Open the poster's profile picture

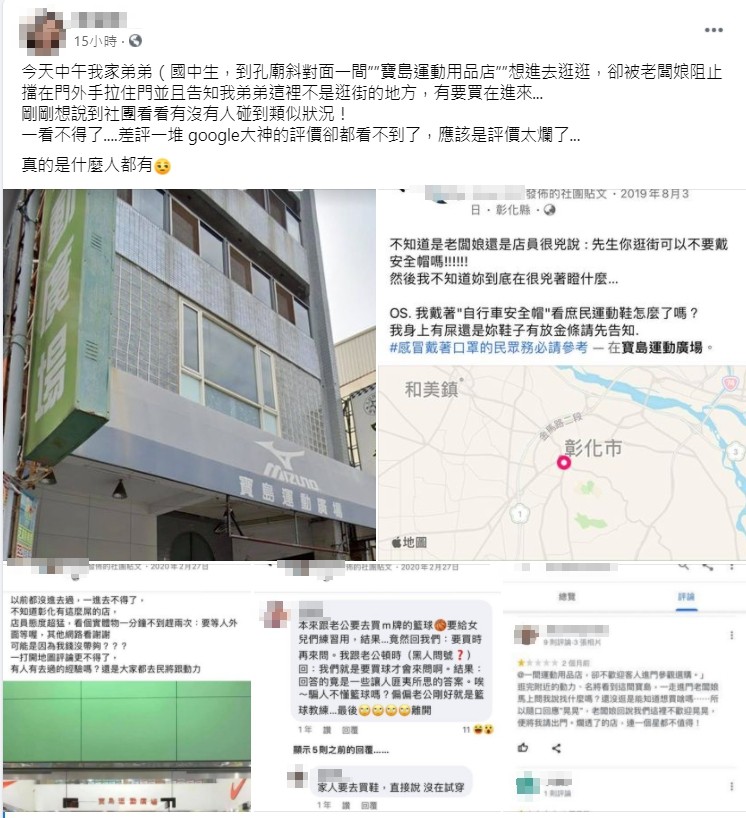pos(42,29)
